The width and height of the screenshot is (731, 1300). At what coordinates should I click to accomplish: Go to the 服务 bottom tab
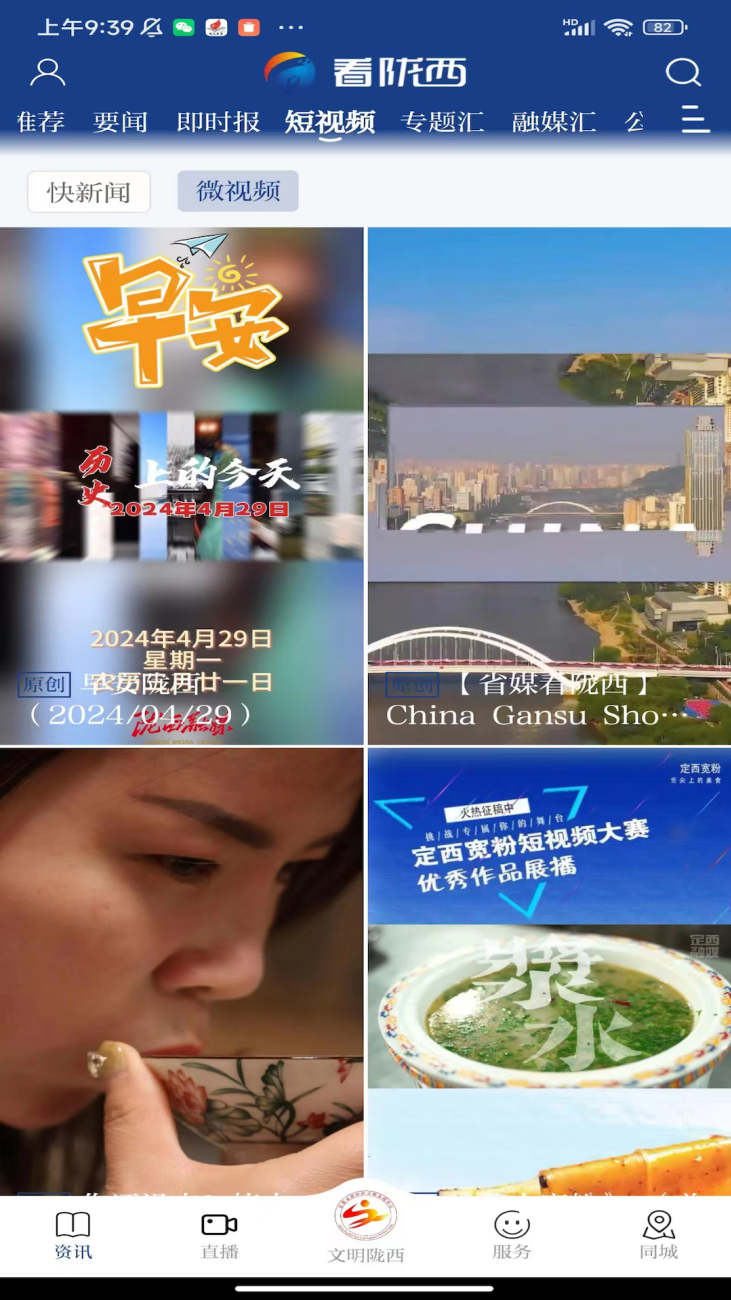click(511, 1236)
